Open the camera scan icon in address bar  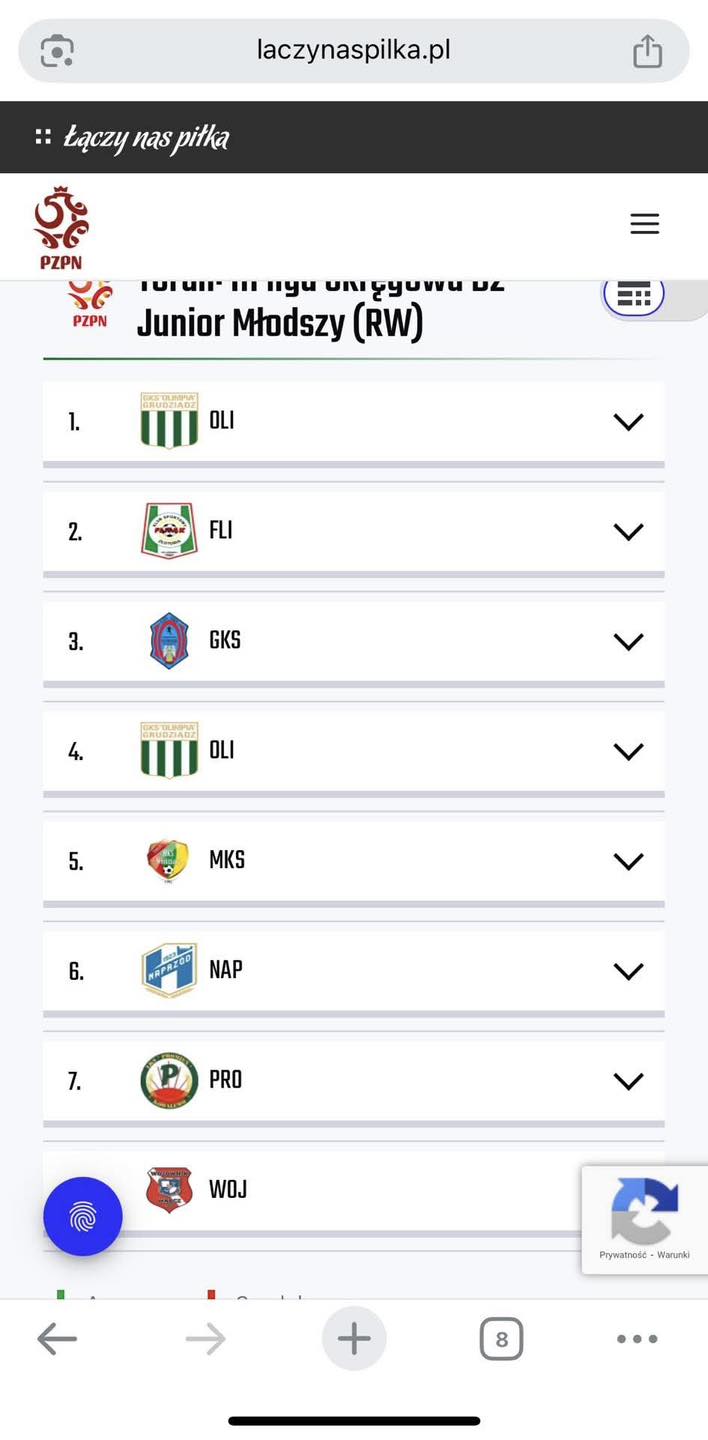(57, 51)
